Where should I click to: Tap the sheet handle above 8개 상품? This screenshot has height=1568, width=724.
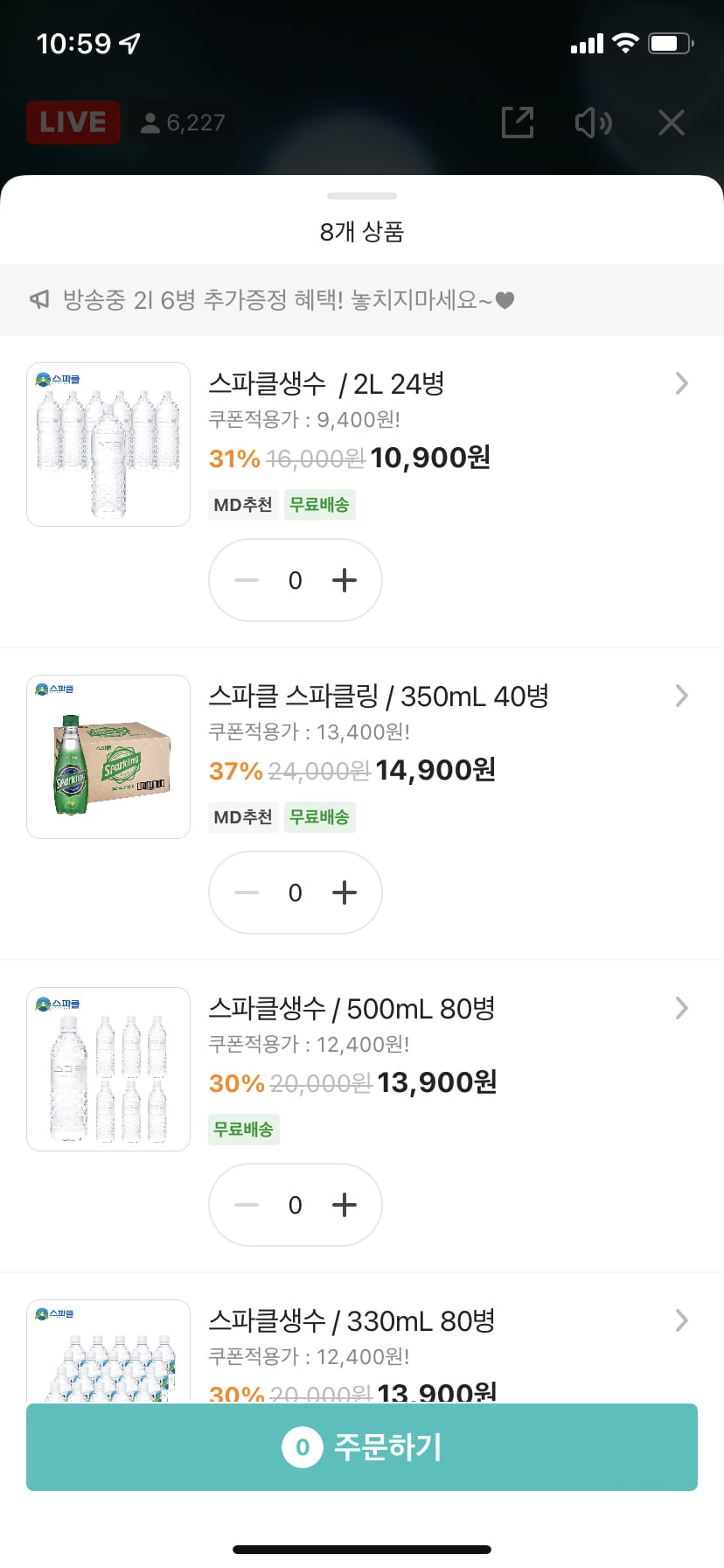click(362, 196)
